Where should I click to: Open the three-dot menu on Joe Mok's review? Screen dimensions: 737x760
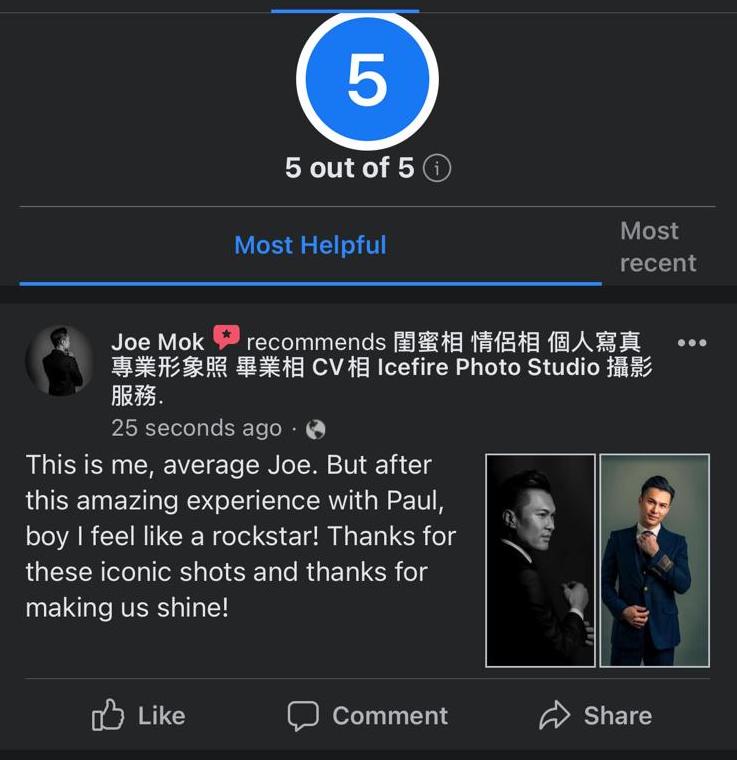click(x=692, y=343)
